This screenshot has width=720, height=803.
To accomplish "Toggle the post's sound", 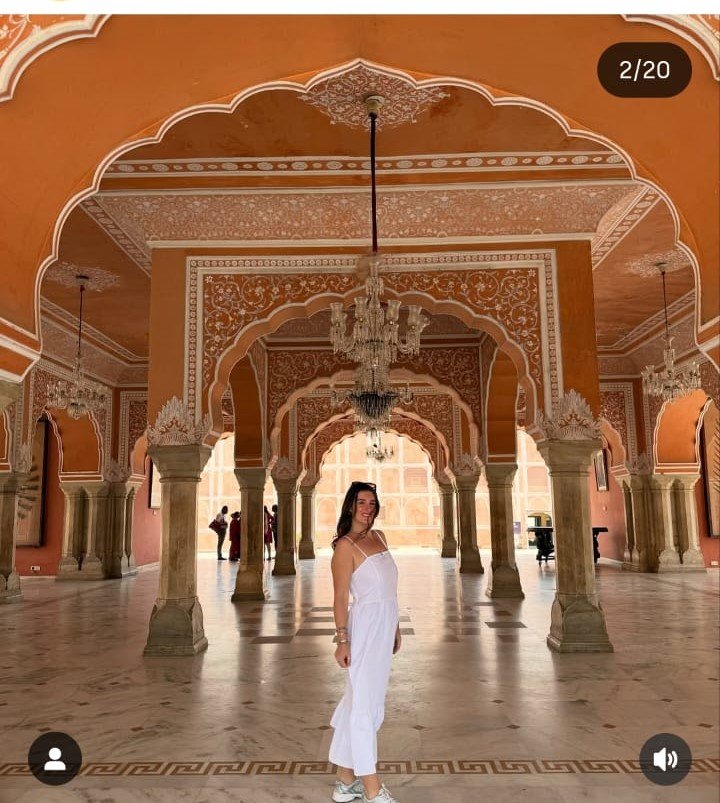I will point(665,759).
